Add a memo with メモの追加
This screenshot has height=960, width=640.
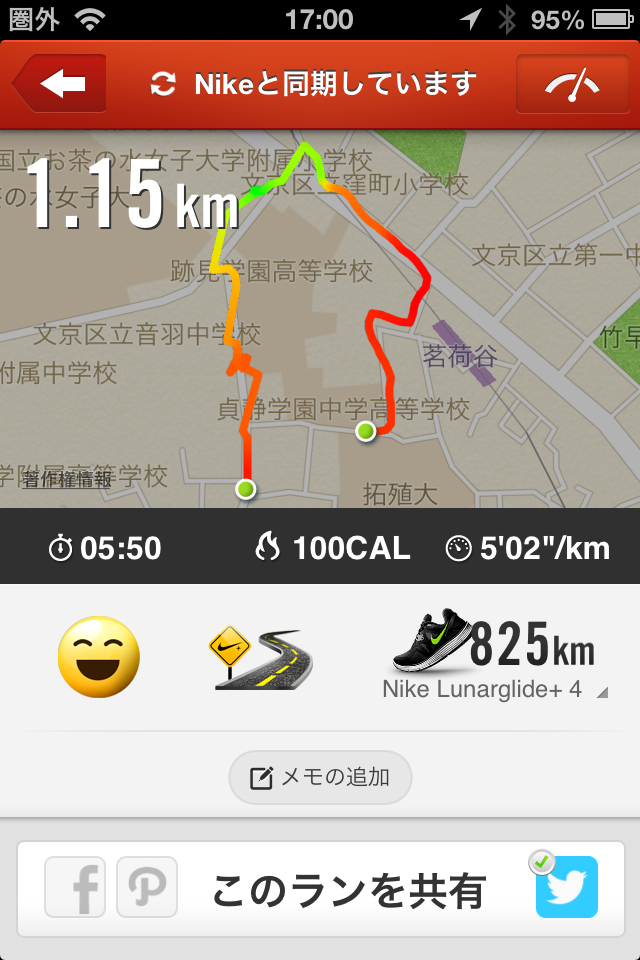pos(320,778)
